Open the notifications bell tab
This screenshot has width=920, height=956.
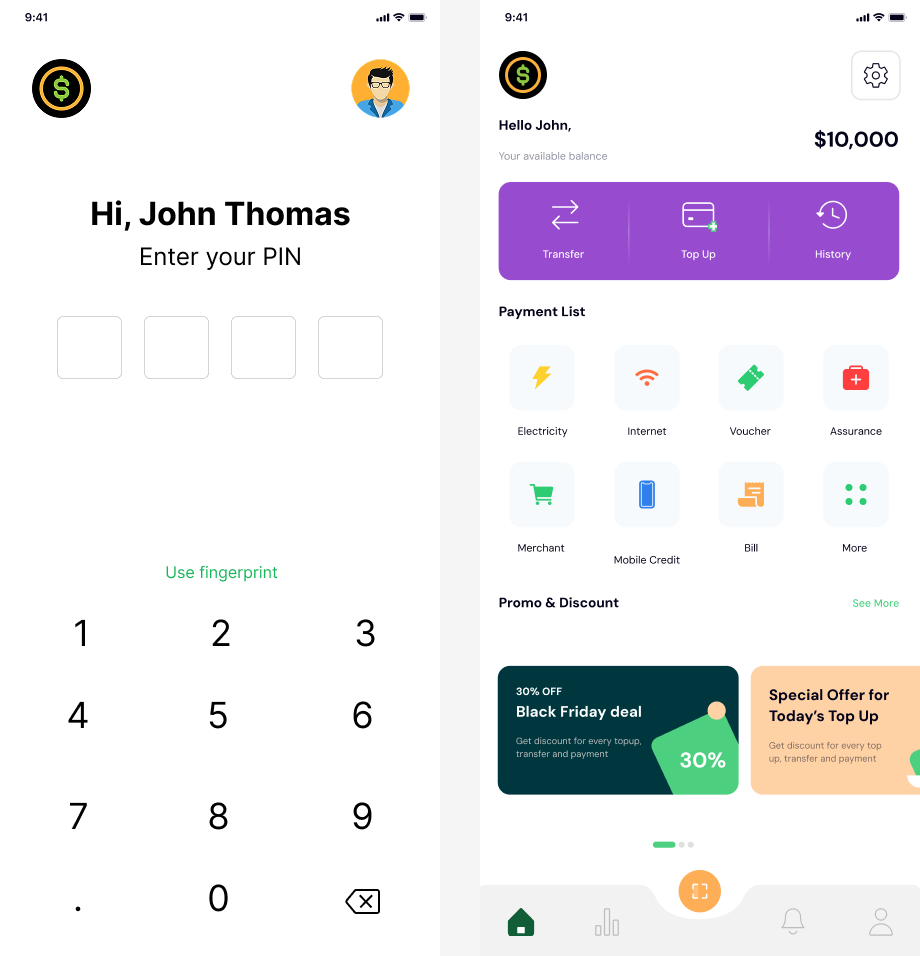coord(793,922)
